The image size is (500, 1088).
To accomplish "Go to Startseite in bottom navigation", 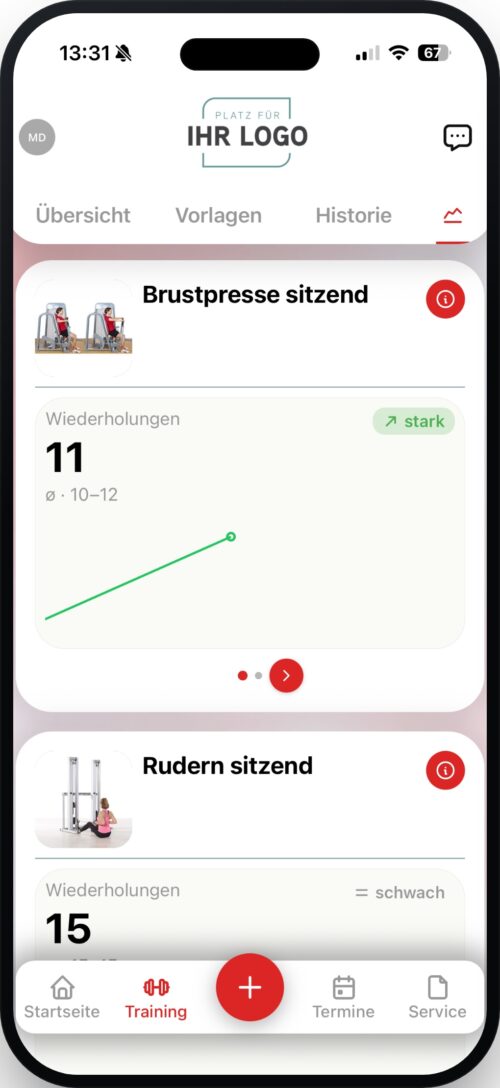I will pyautogui.click(x=62, y=997).
